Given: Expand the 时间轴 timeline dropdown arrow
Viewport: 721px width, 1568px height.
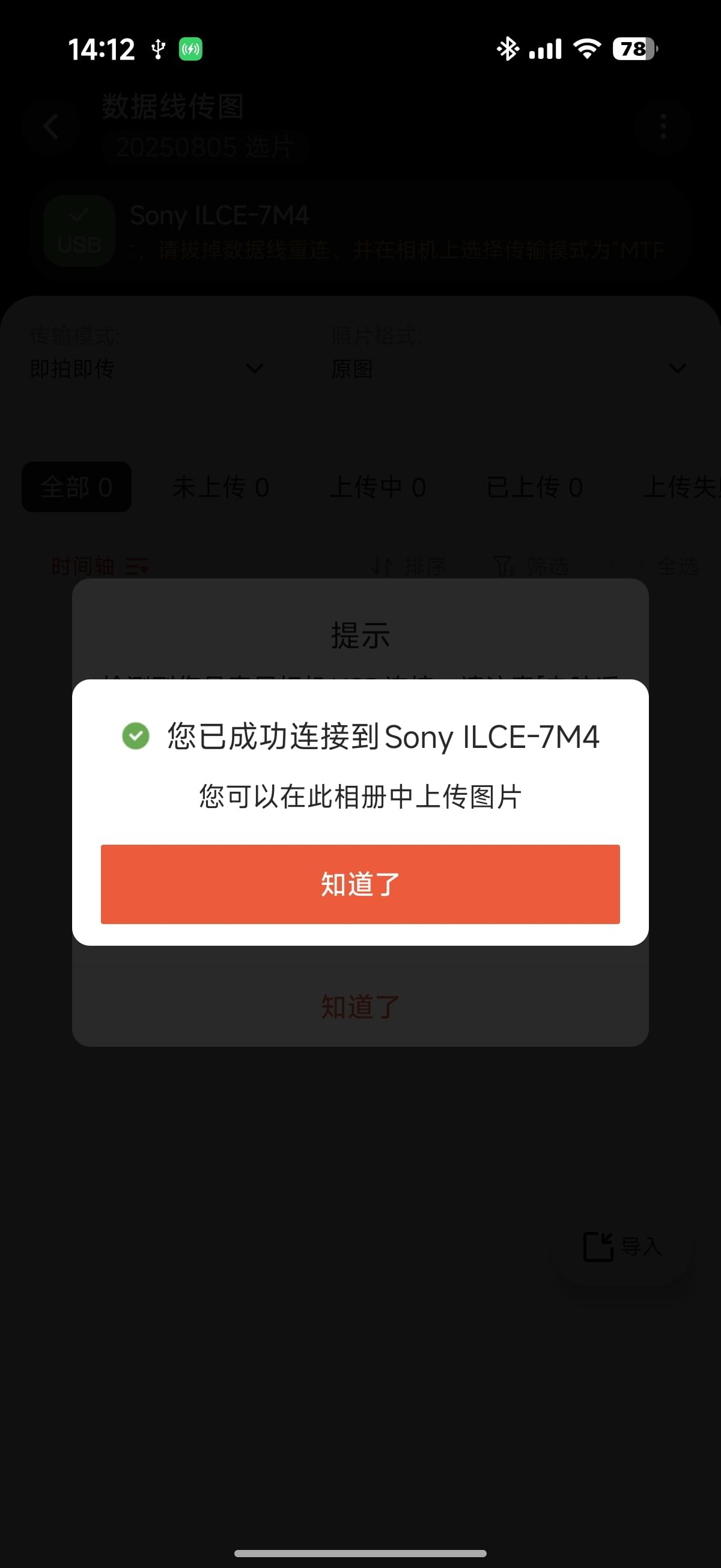Looking at the screenshot, I should pyautogui.click(x=144, y=571).
